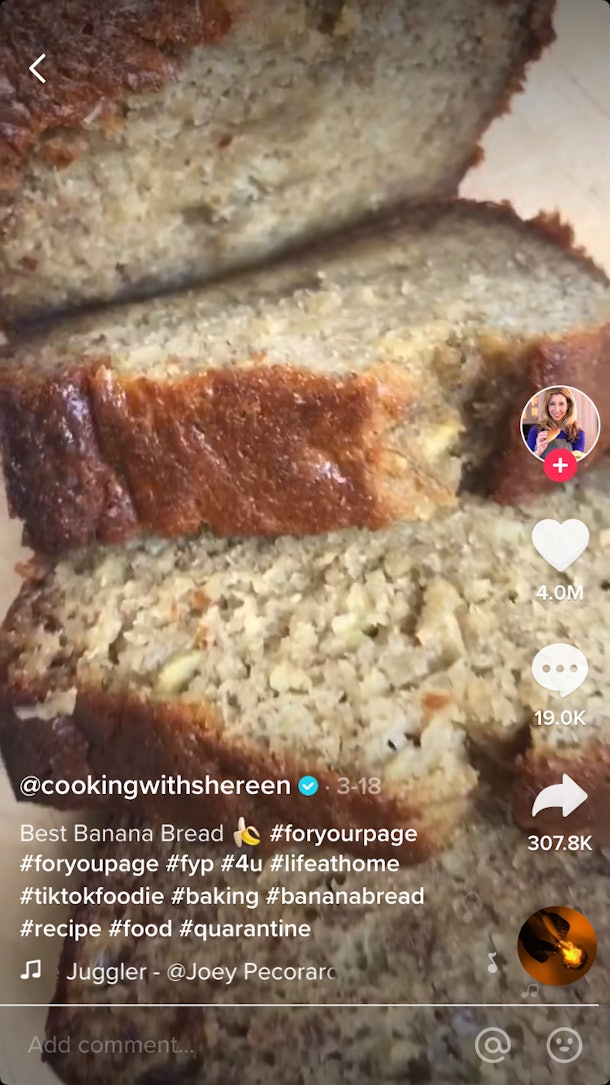Go back using the top arrow
Screen dimensions: 610x1085
[38, 68]
